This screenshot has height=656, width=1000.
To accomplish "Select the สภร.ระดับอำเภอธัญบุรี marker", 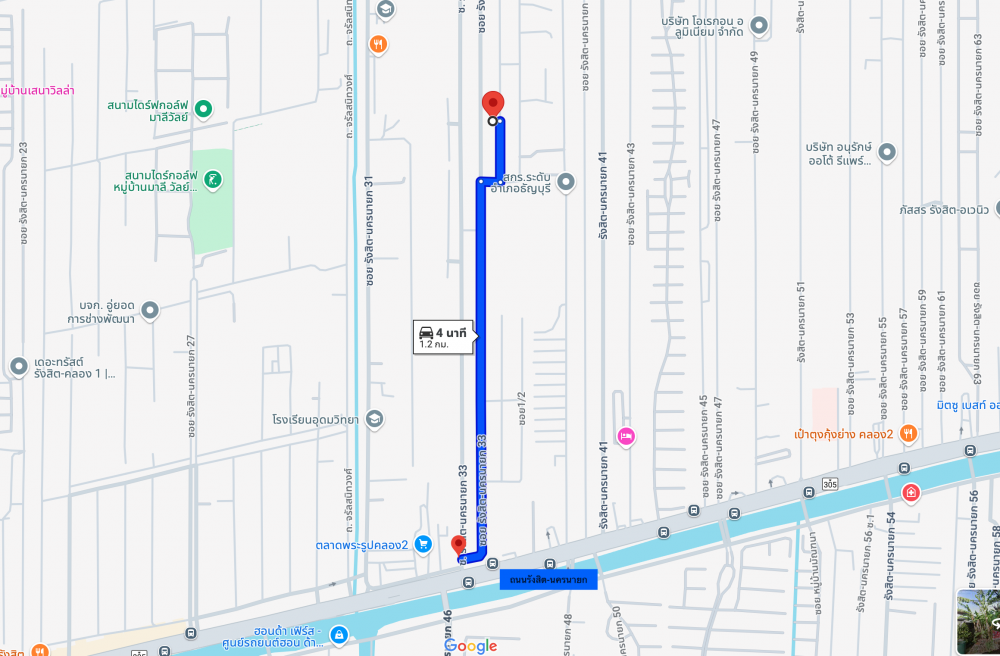I will (x=566, y=182).
